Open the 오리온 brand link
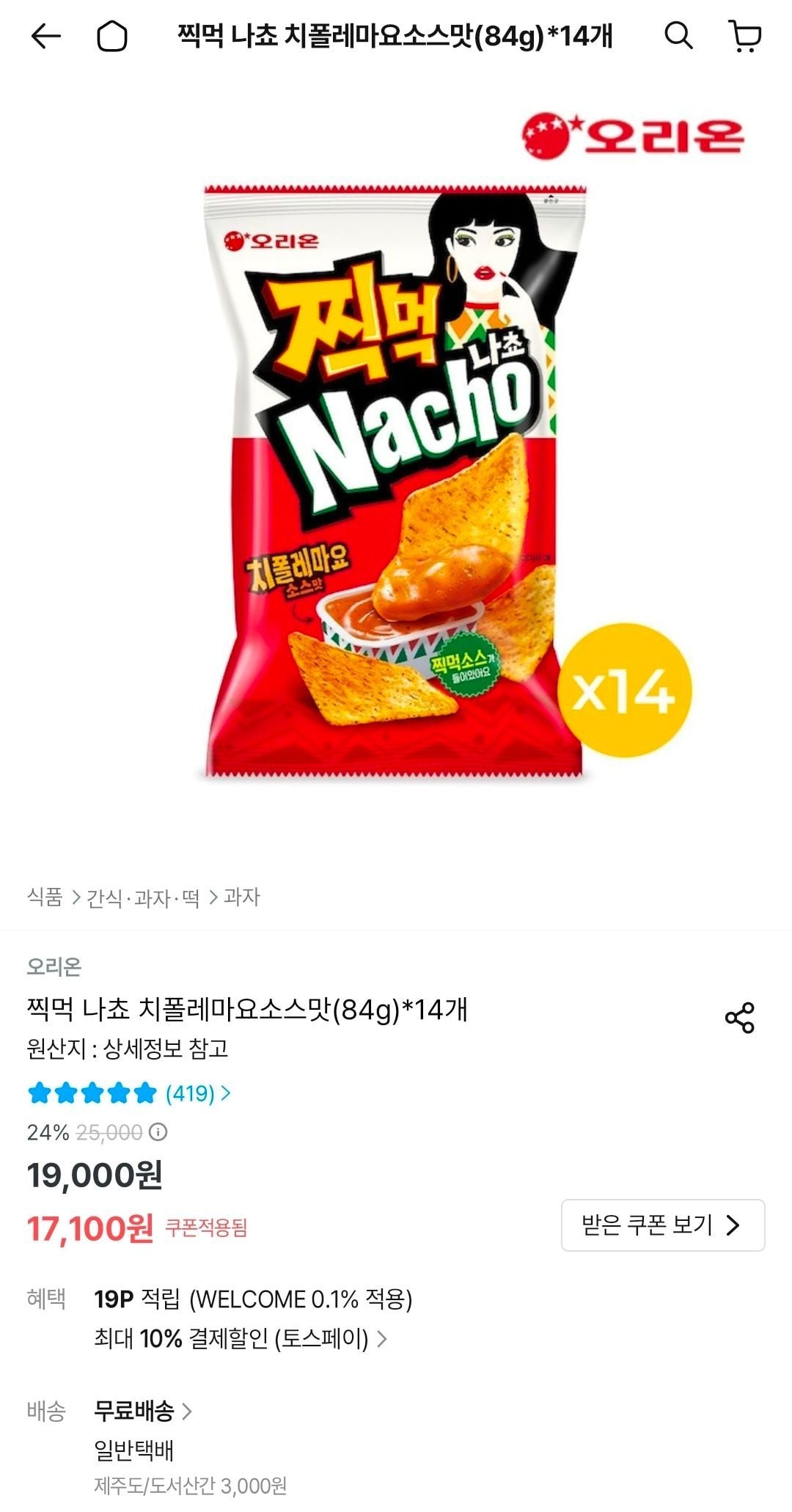The width and height of the screenshot is (792, 1512). click(54, 966)
